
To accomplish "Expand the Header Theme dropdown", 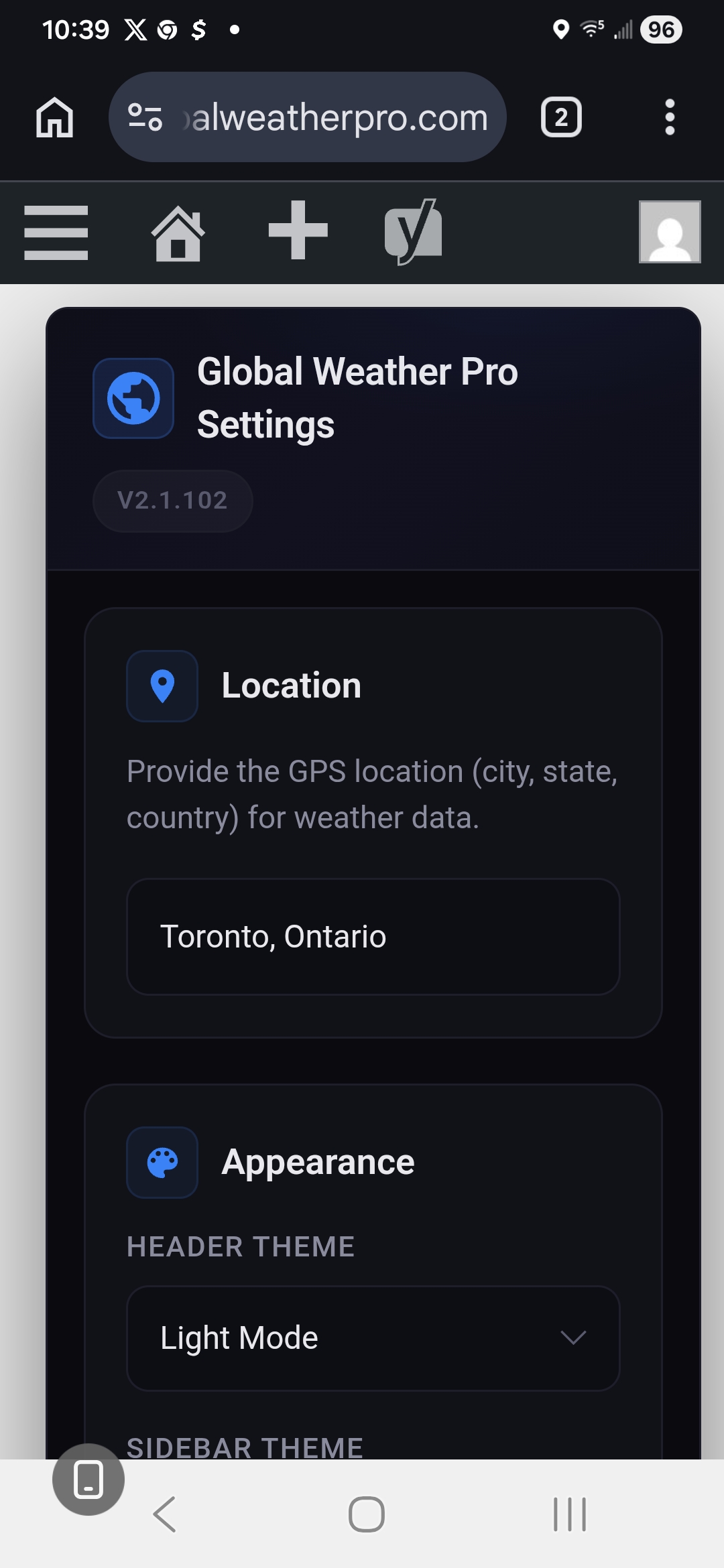I will tap(373, 1338).
